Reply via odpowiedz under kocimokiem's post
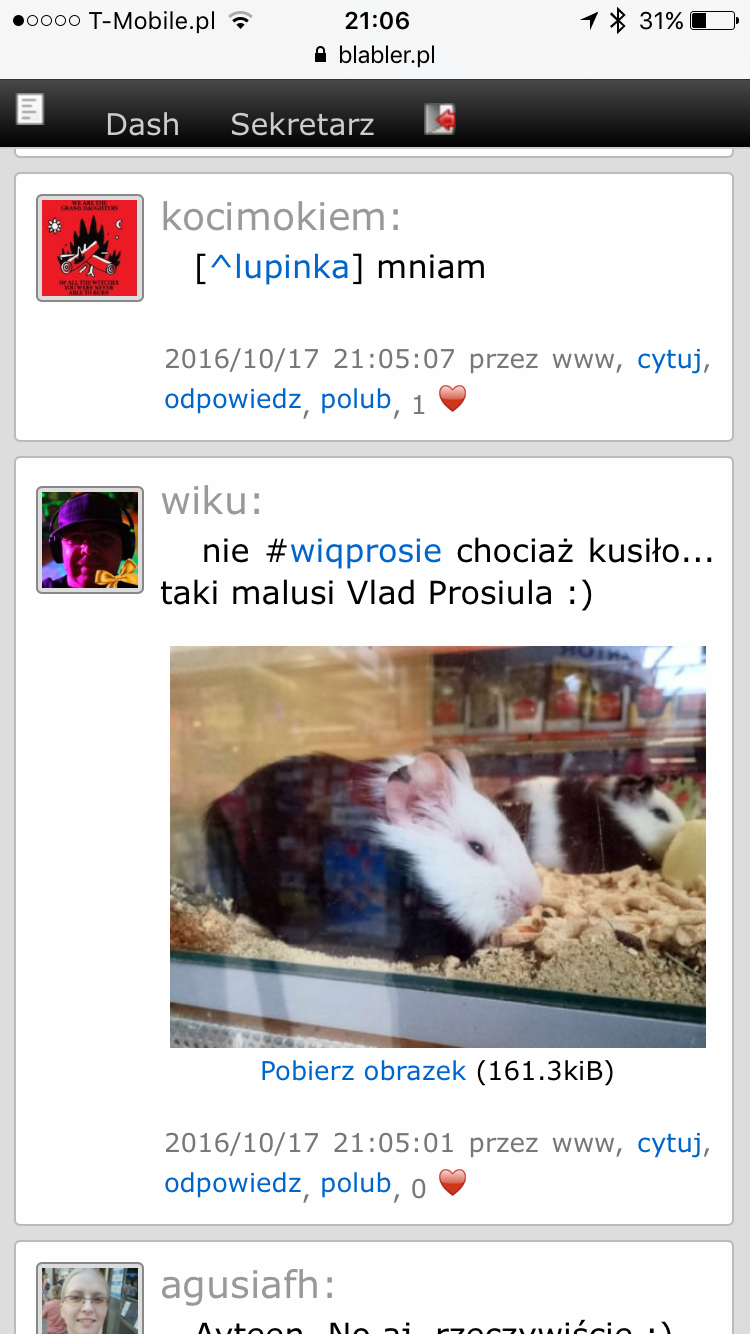This screenshot has width=750, height=1334. pyautogui.click(x=233, y=399)
